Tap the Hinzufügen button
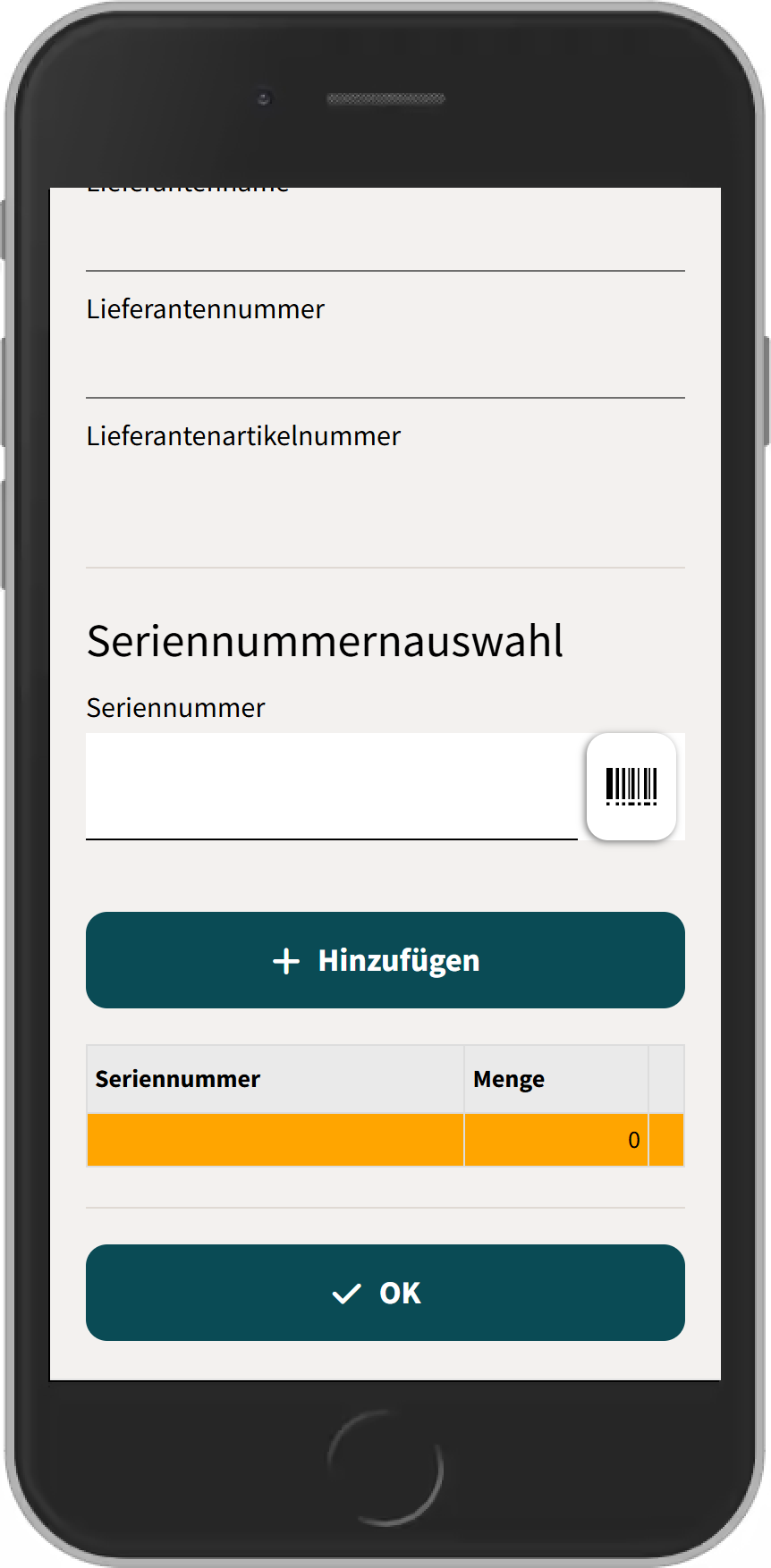The image size is (771, 1568). point(385,960)
